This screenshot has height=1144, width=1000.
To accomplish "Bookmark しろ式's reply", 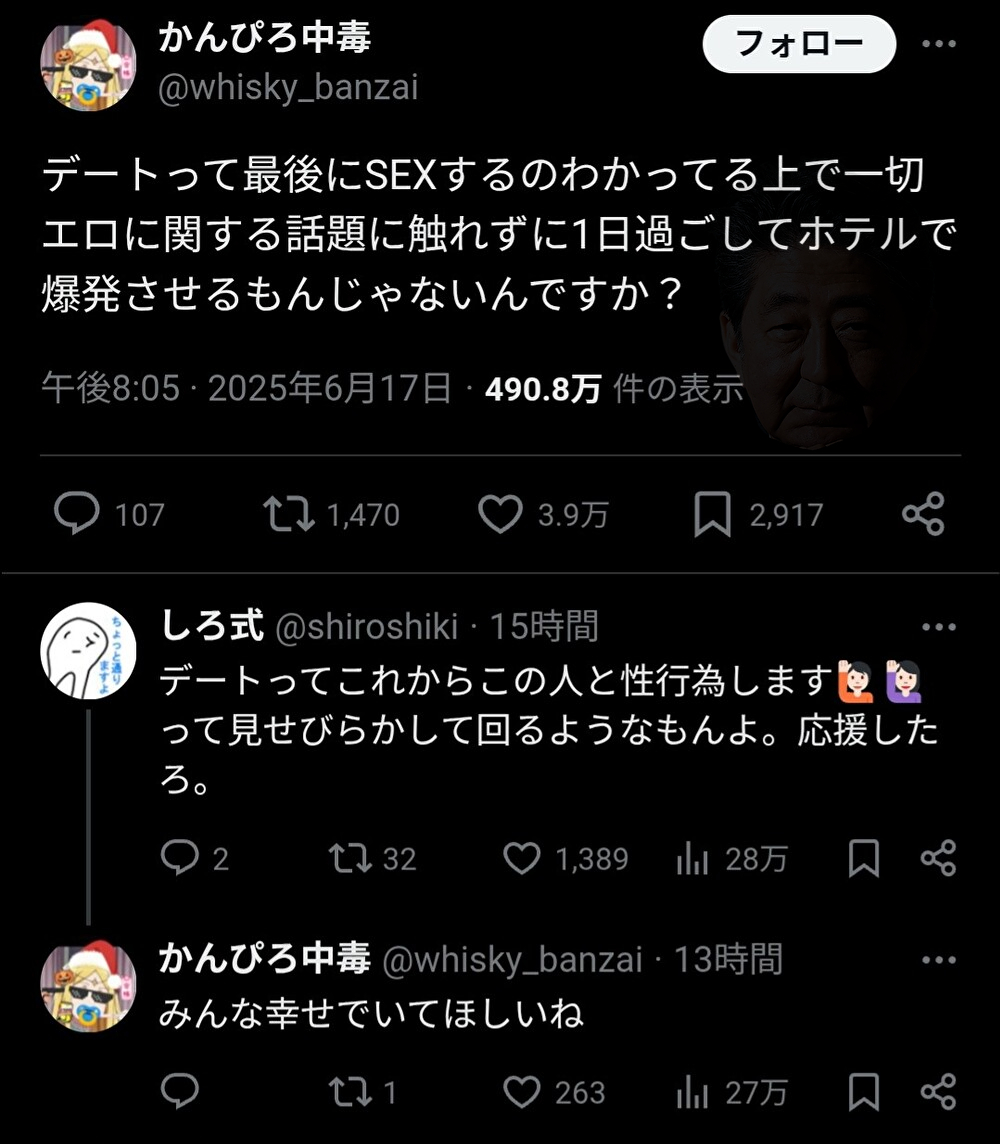I will (x=863, y=858).
